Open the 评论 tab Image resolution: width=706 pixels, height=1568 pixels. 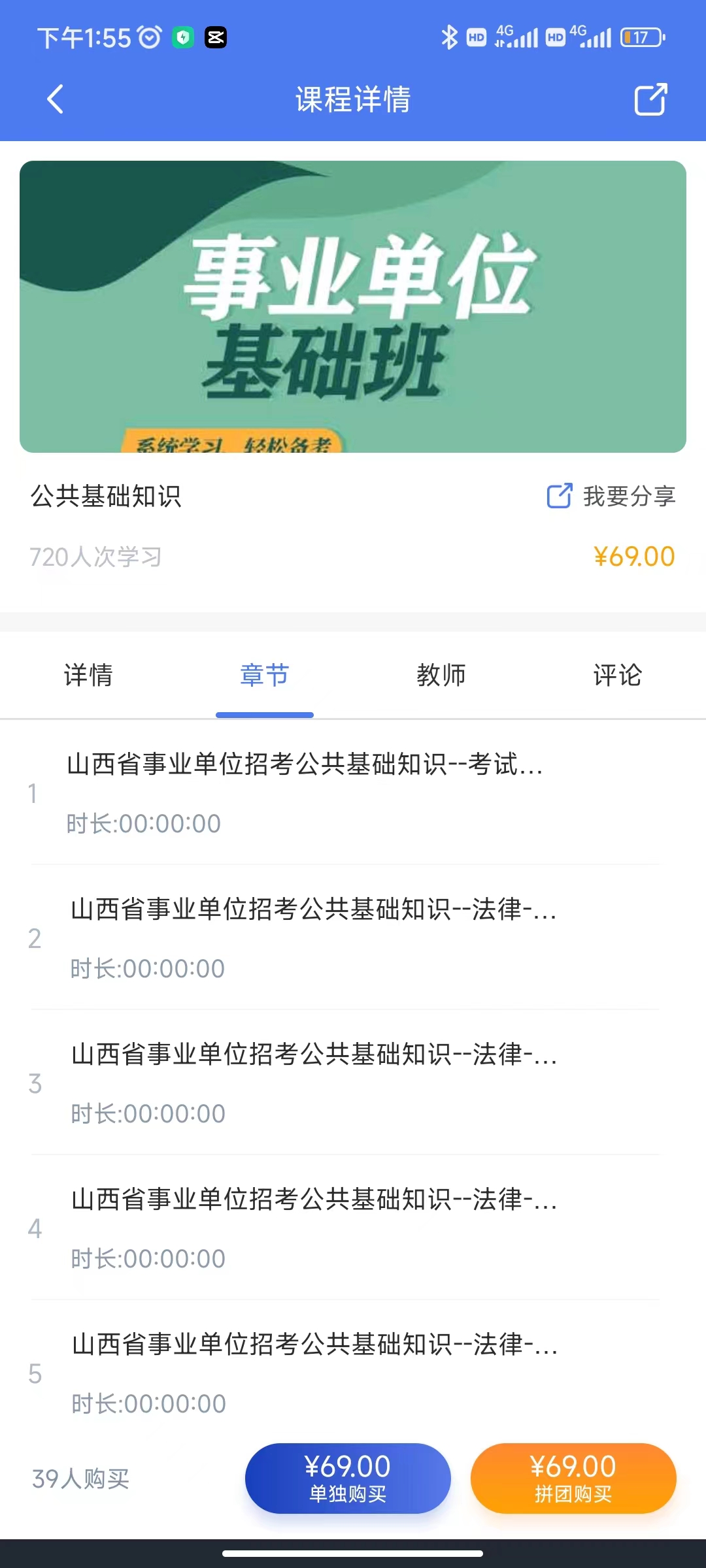617,675
